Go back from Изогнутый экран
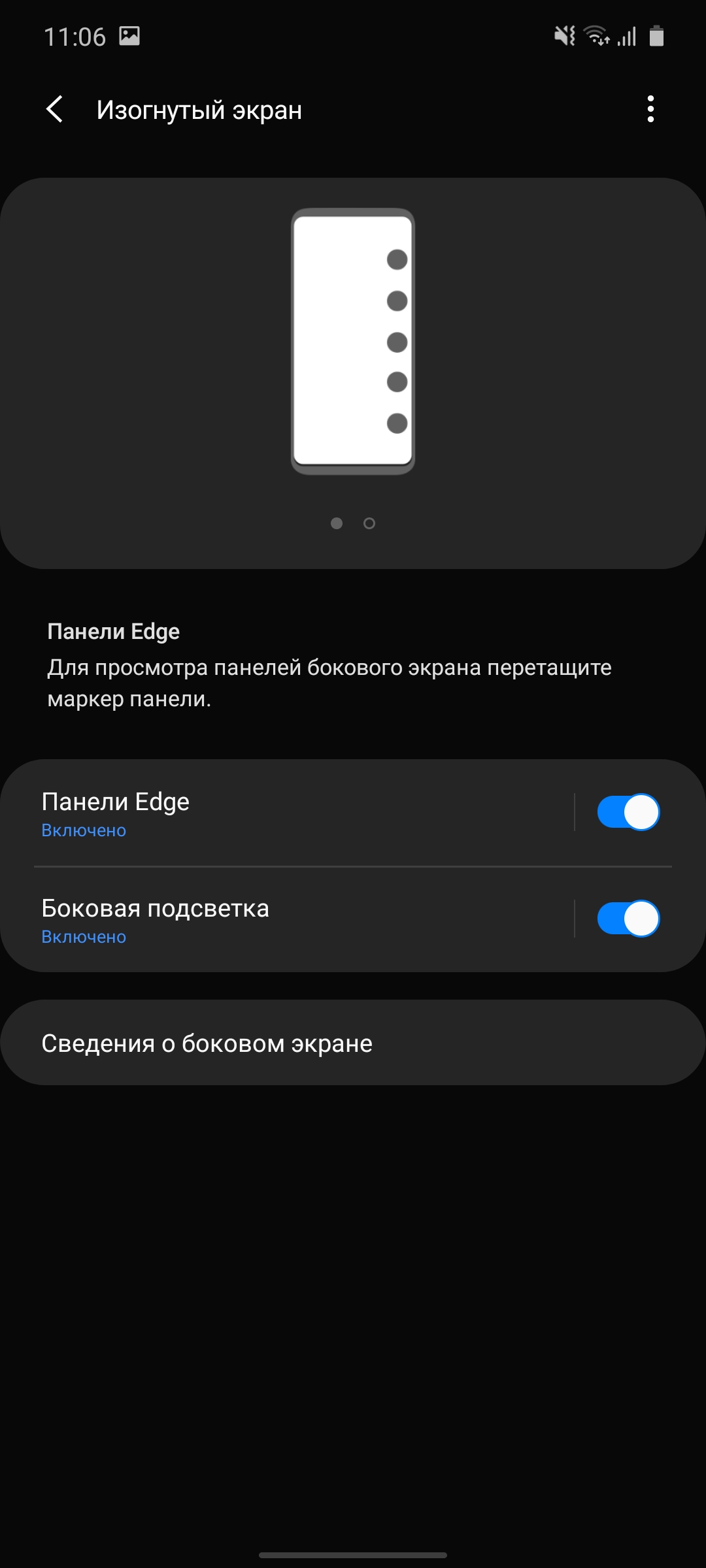The height and width of the screenshot is (1568, 706). pyautogui.click(x=55, y=109)
